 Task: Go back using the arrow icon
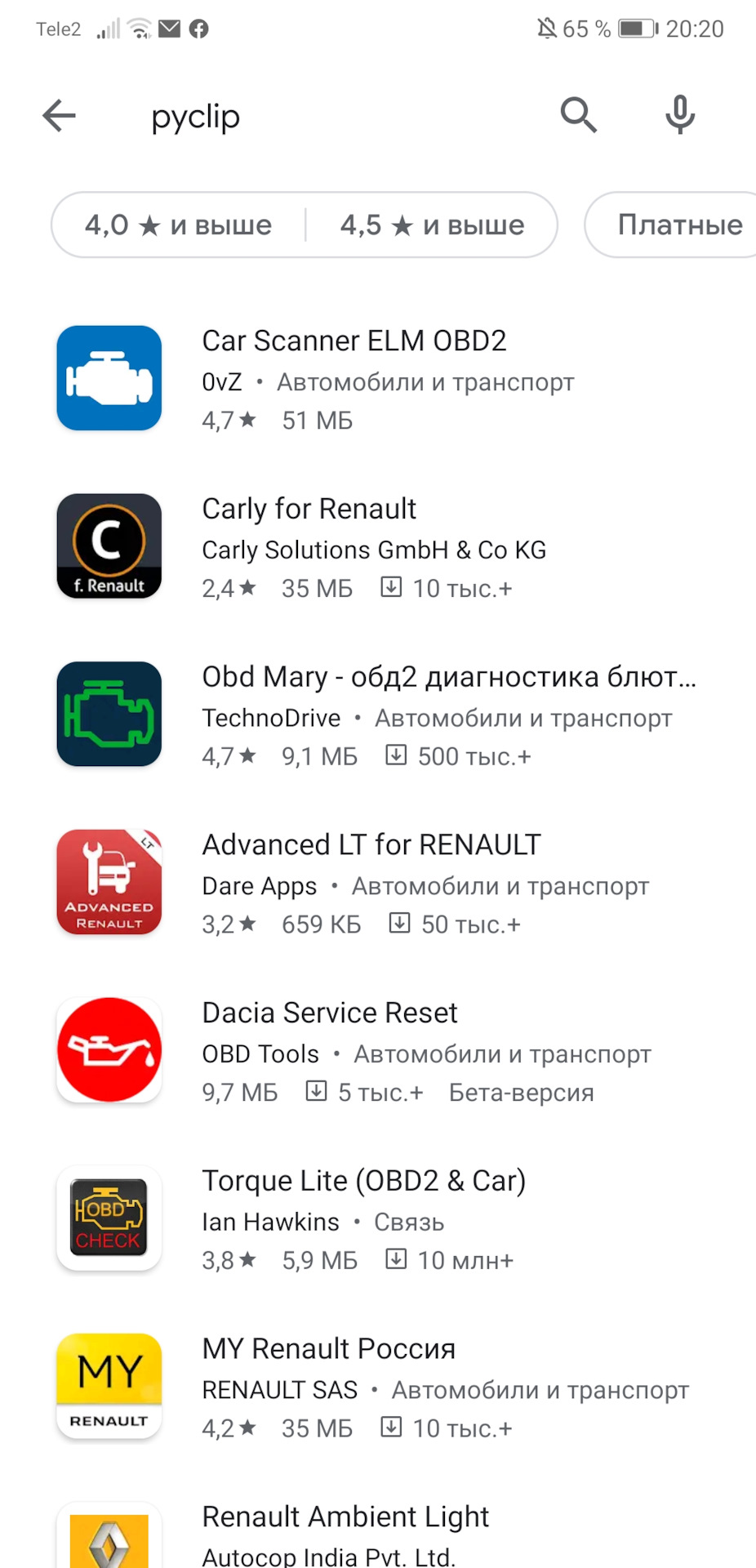tap(59, 116)
